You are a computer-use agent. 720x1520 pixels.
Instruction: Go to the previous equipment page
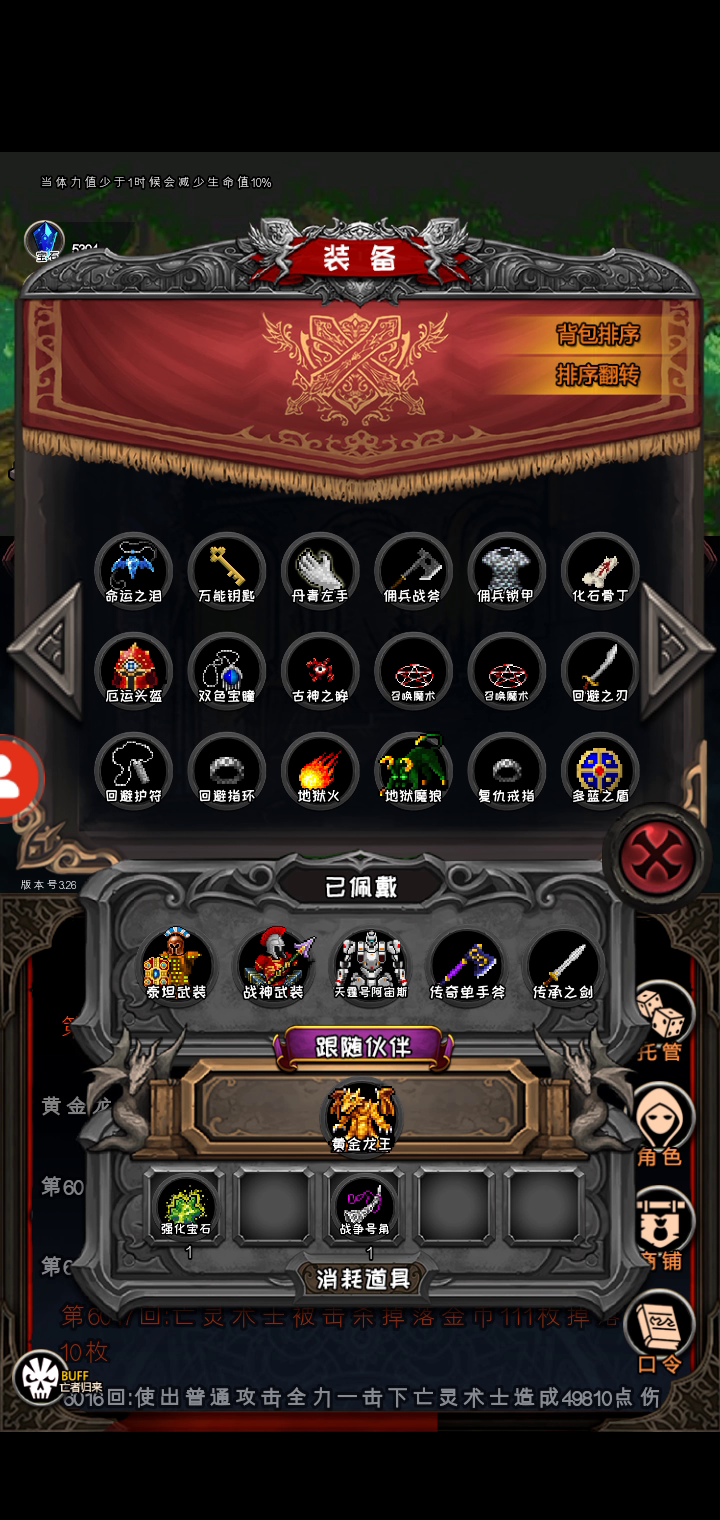tap(45, 651)
